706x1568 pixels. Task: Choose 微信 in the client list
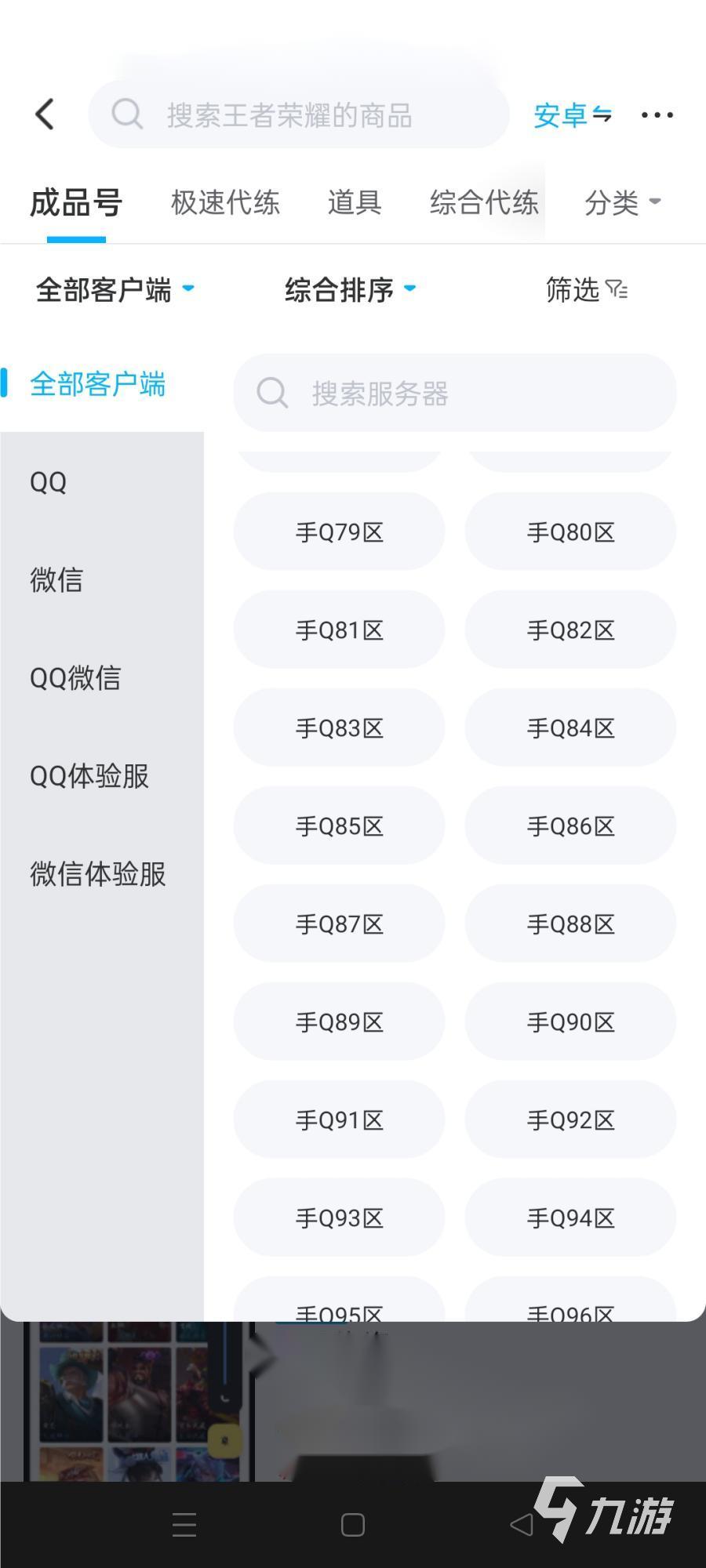(56, 580)
